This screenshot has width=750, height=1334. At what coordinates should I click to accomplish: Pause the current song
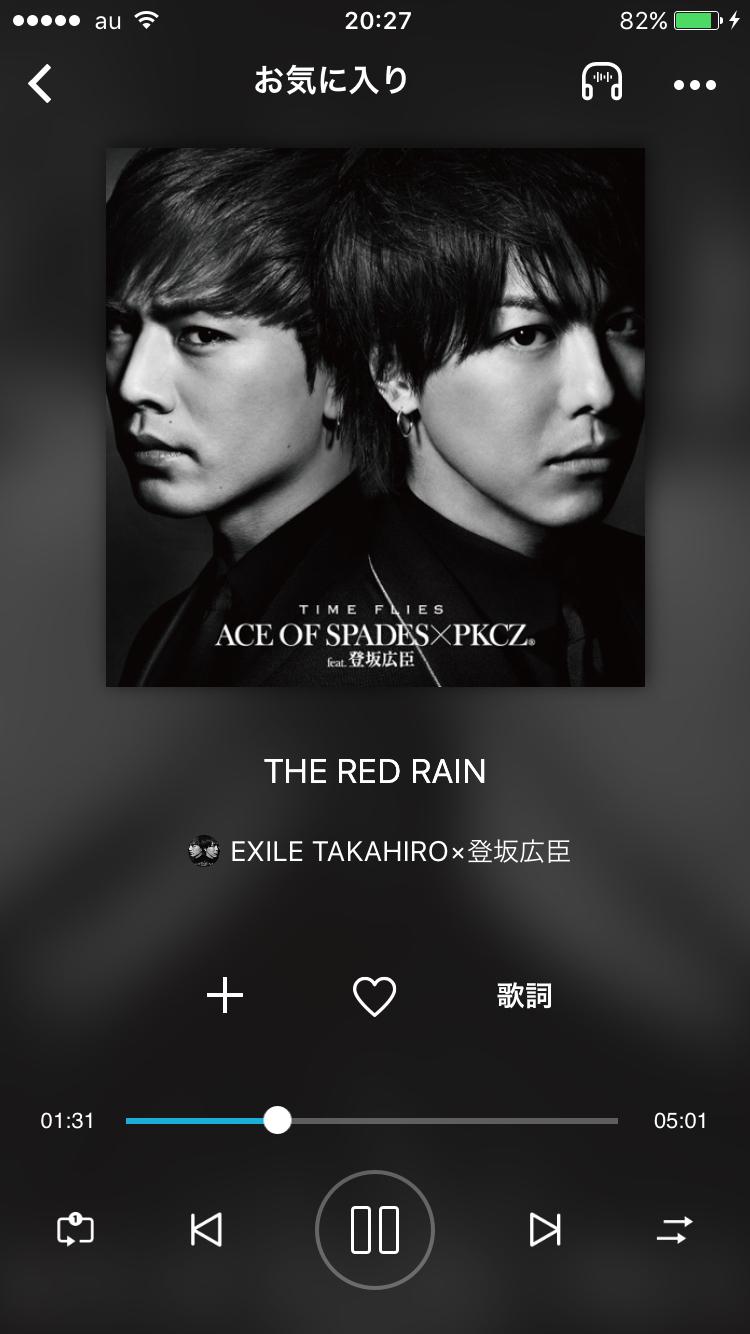[x=375, y=1229]
